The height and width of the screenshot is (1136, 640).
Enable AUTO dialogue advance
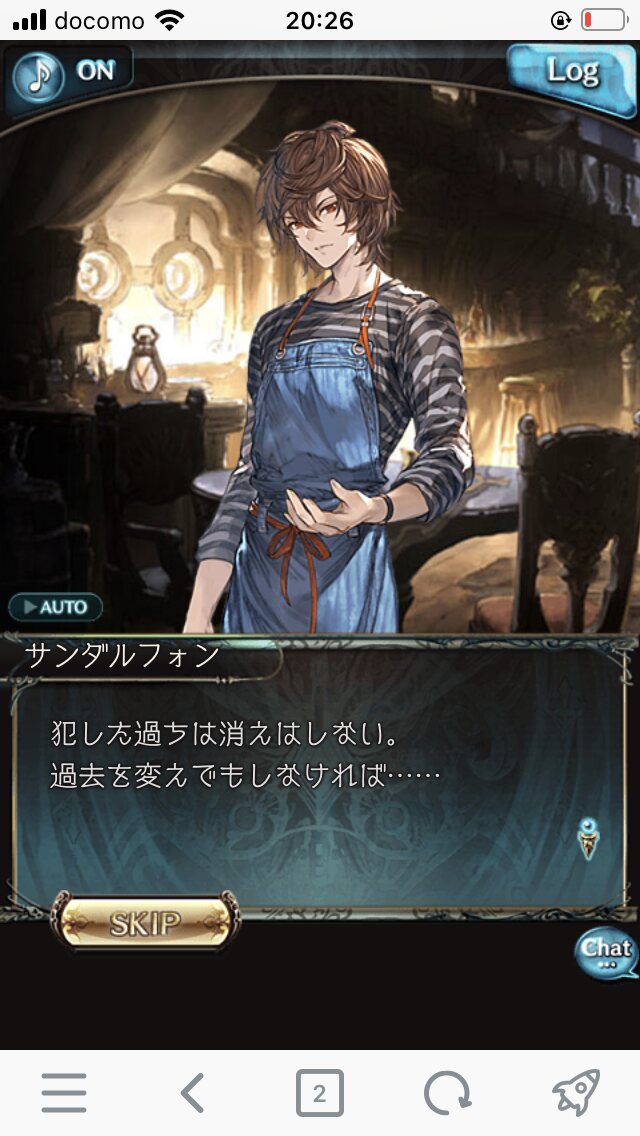point(56,606)
